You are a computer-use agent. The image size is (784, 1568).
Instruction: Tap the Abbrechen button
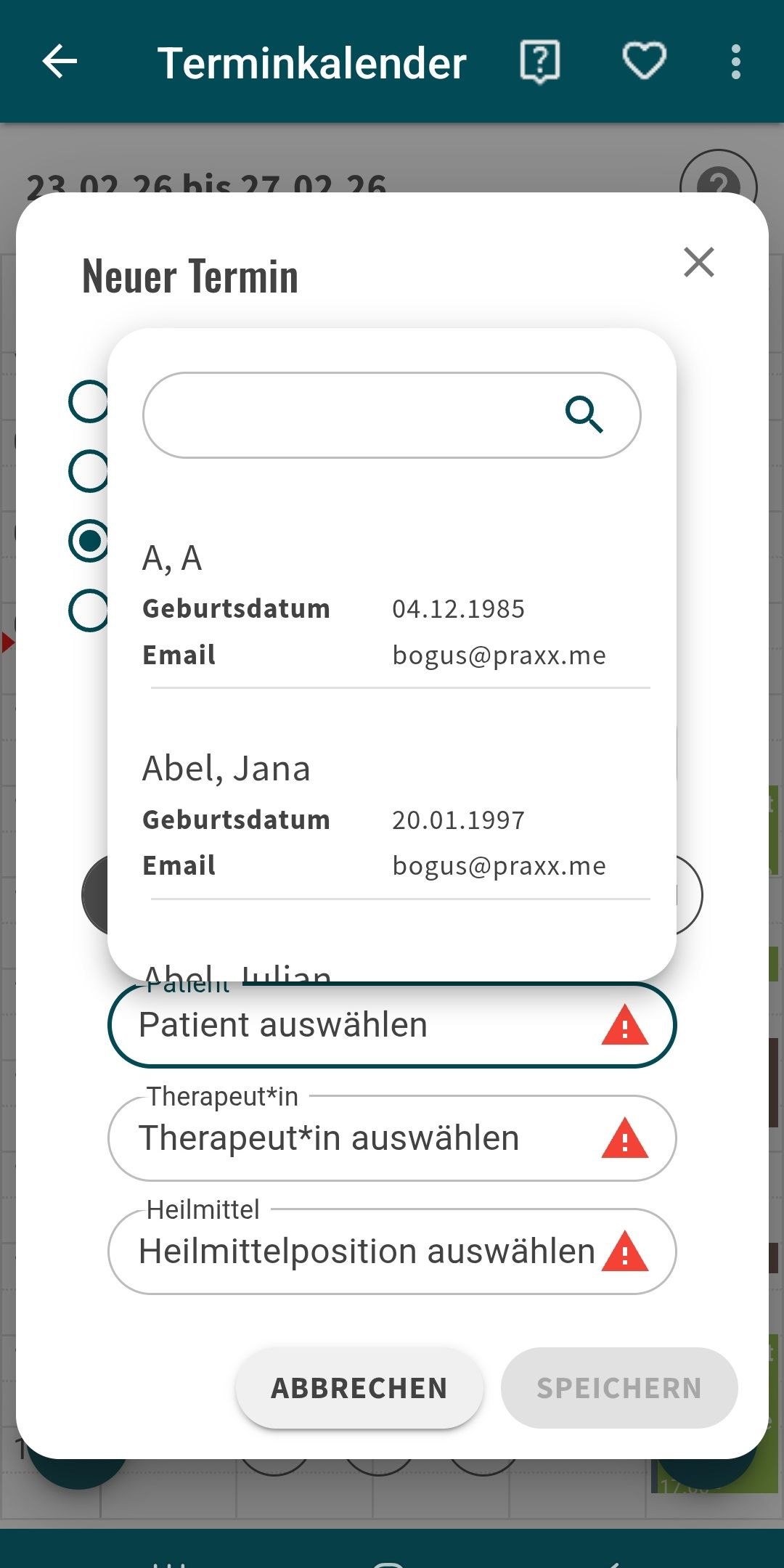pyautogui.click(x=359, y=1388)
